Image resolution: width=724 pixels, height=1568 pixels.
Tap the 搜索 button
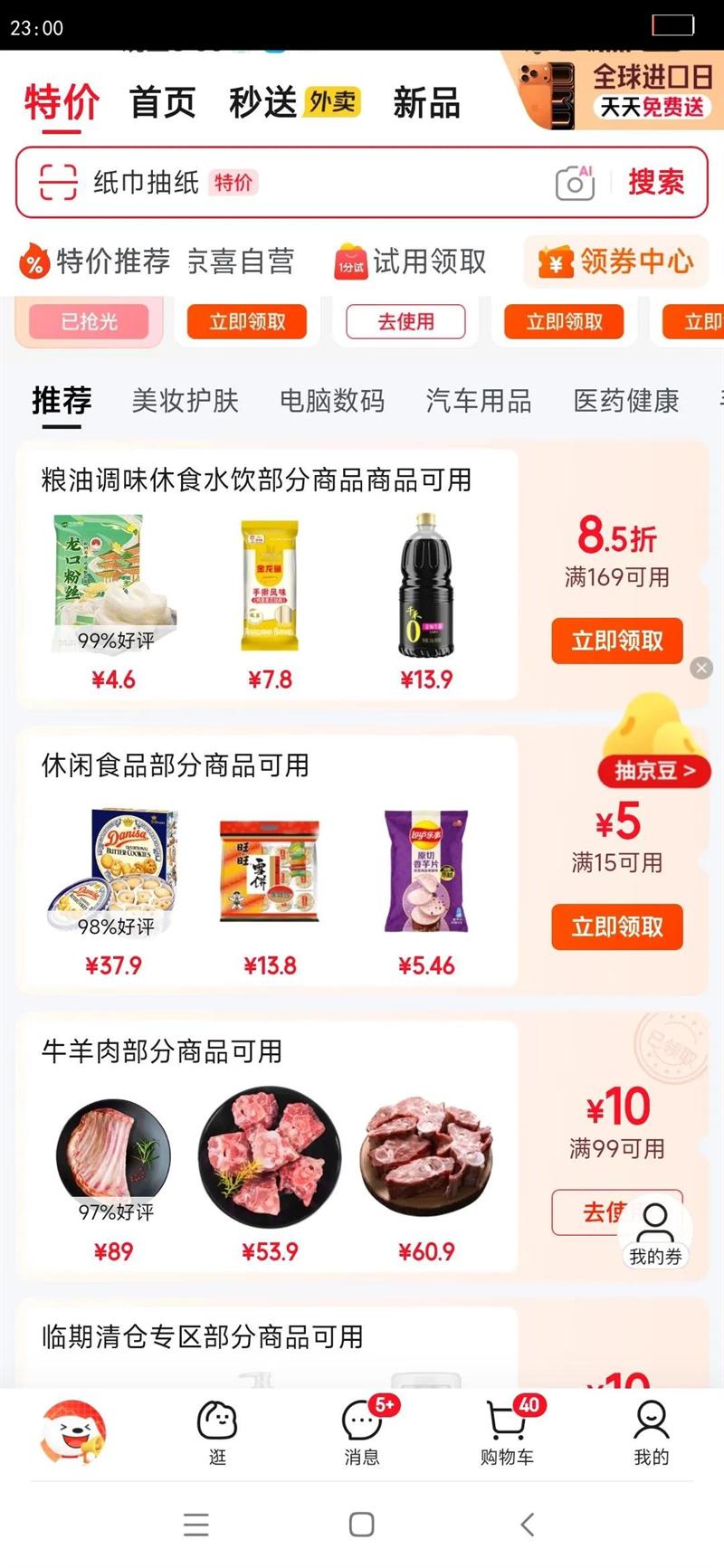pos(656,182)
